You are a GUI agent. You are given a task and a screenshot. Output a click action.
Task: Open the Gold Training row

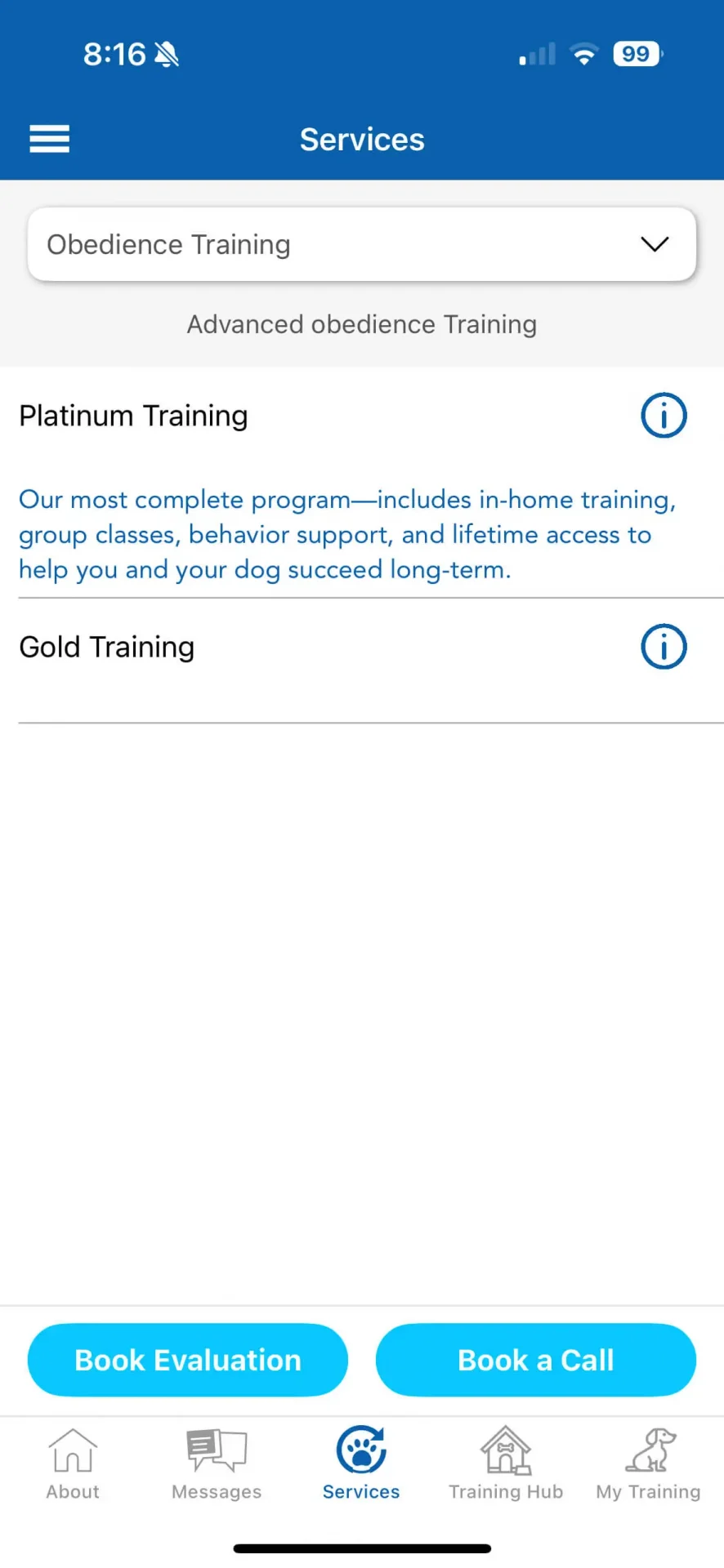[x=362, y=661]
